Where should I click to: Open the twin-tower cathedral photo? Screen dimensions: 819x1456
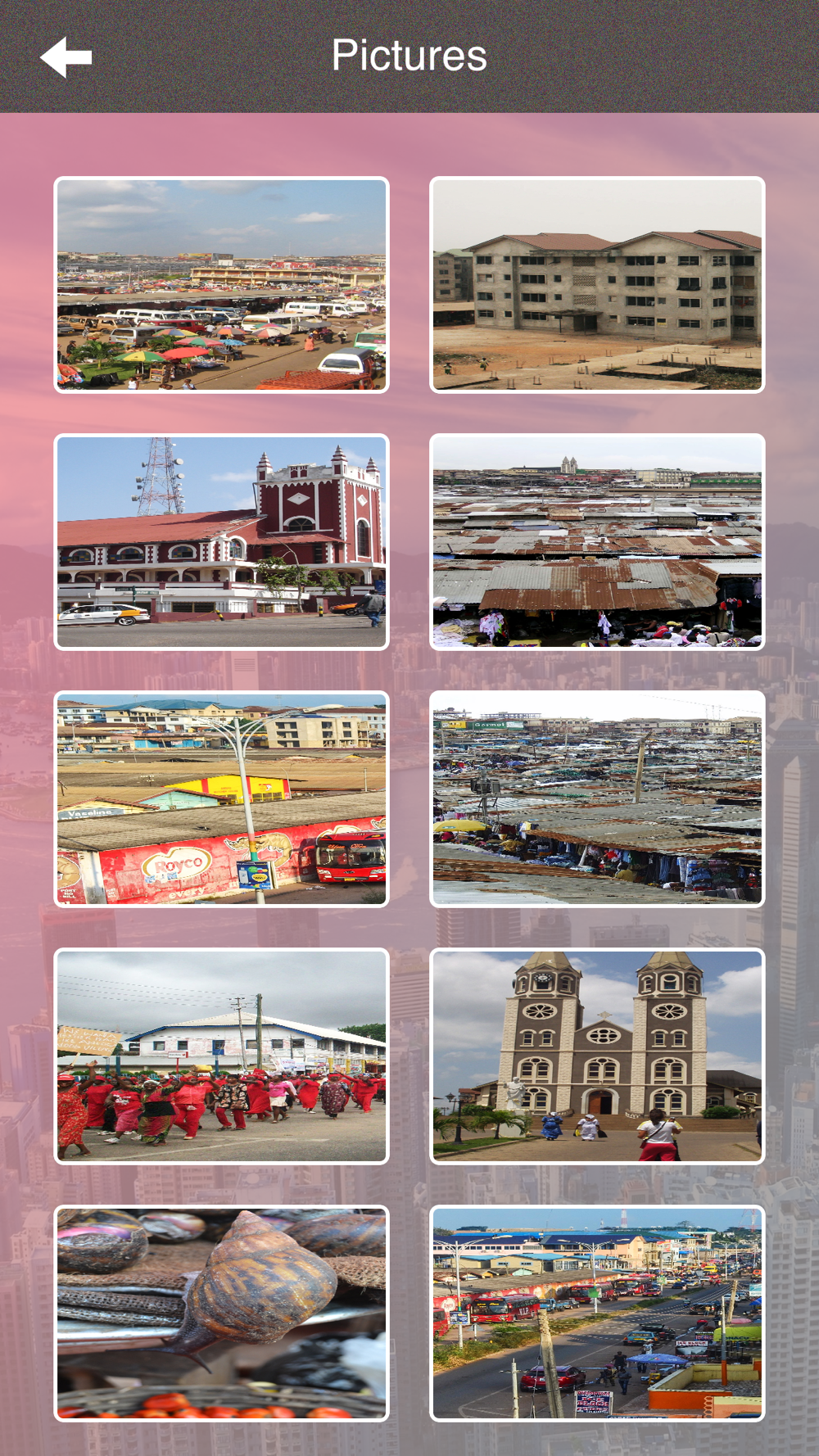[597, 1056]
